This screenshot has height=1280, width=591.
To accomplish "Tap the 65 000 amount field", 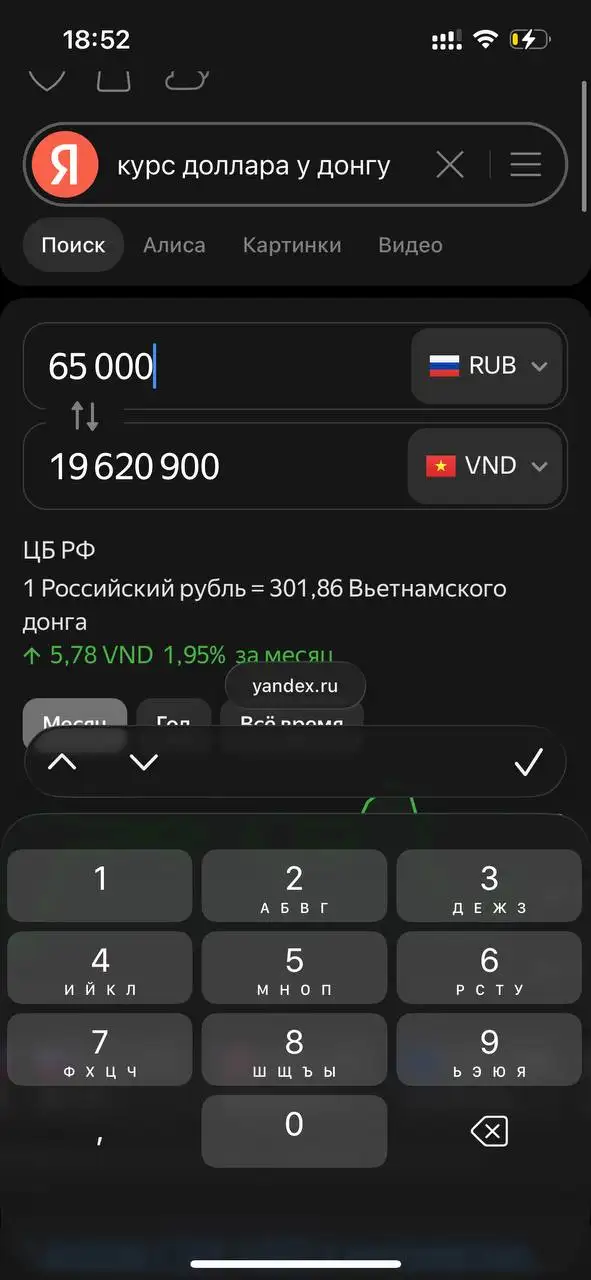I will [x=217, y=366].
